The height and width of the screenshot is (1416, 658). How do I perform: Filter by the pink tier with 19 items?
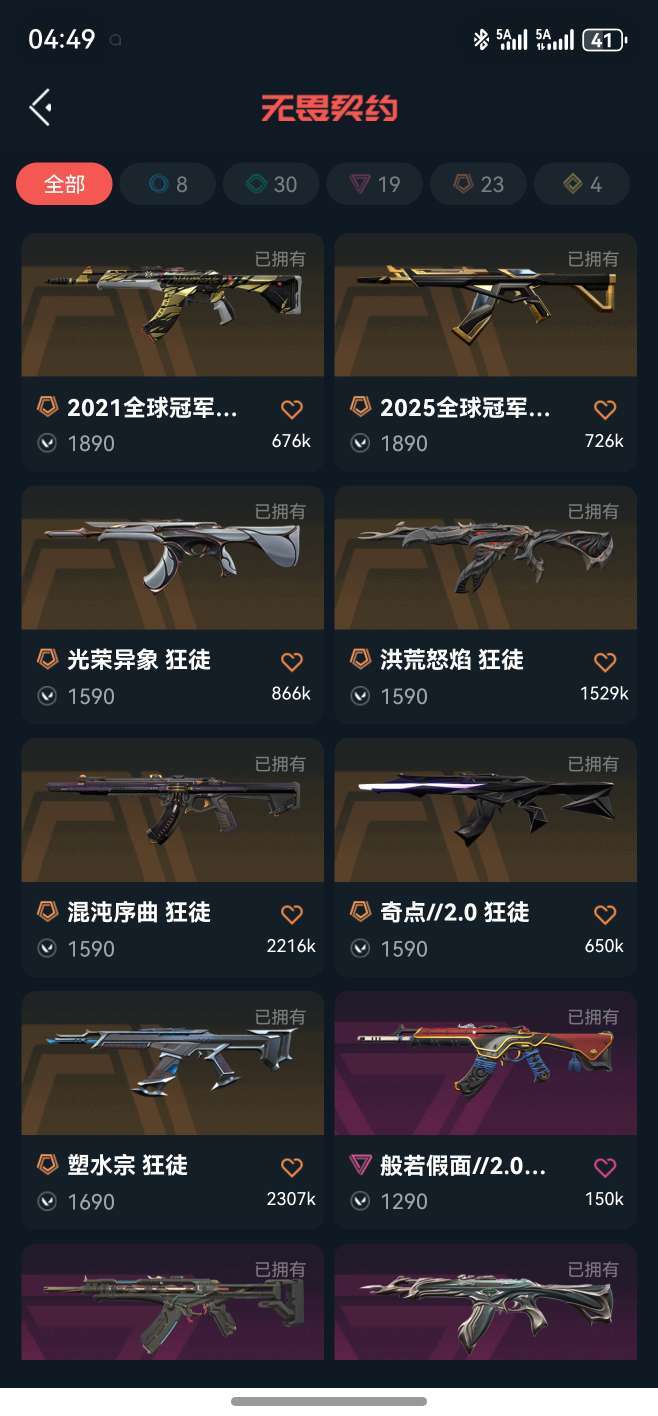click(375, 184)
